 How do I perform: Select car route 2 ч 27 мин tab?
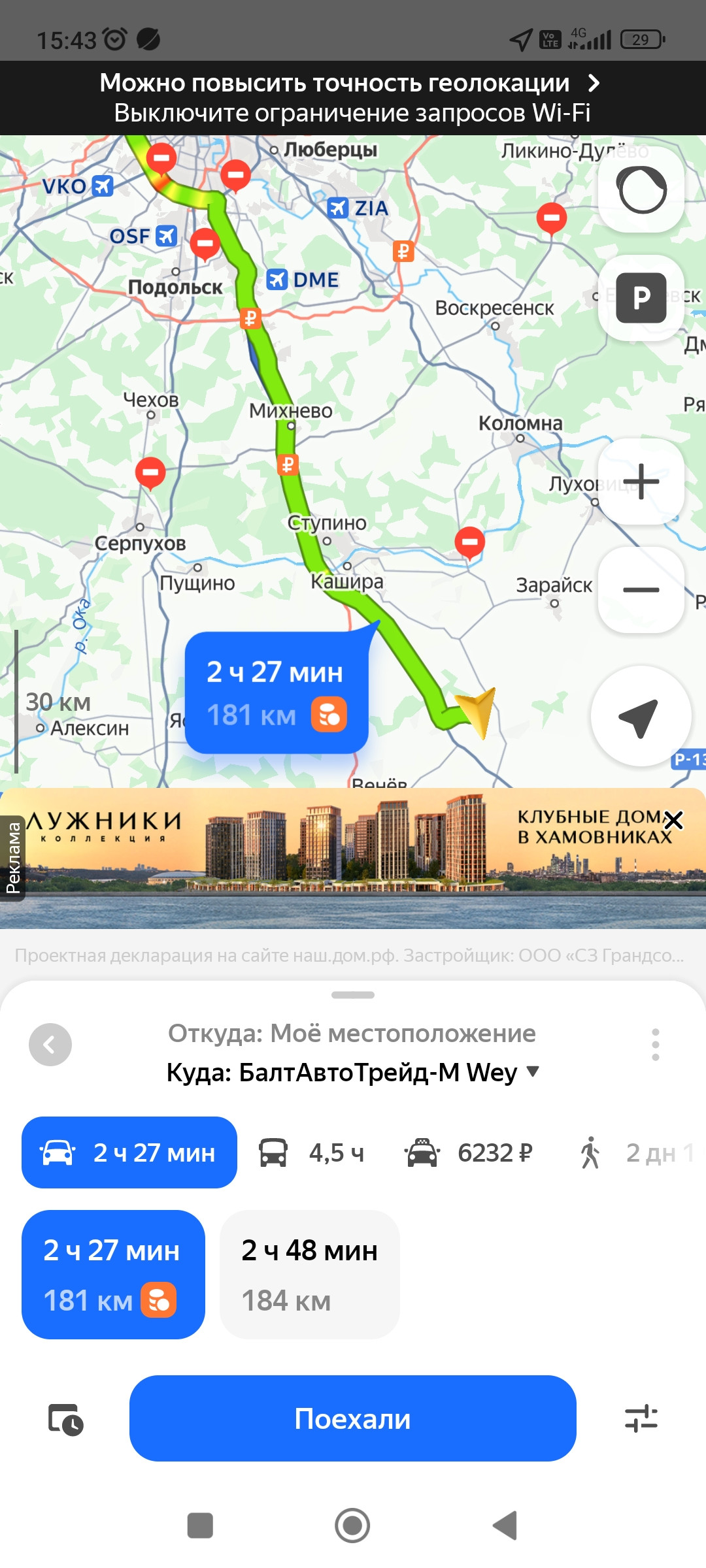click(x=129, y=1152)
